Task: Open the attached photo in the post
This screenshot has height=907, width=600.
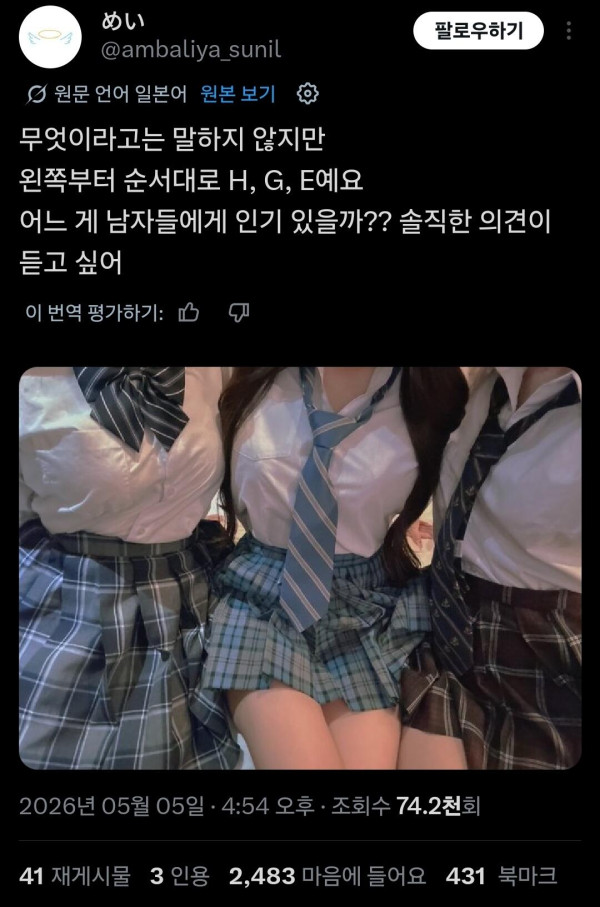Action: pos(300,568)
